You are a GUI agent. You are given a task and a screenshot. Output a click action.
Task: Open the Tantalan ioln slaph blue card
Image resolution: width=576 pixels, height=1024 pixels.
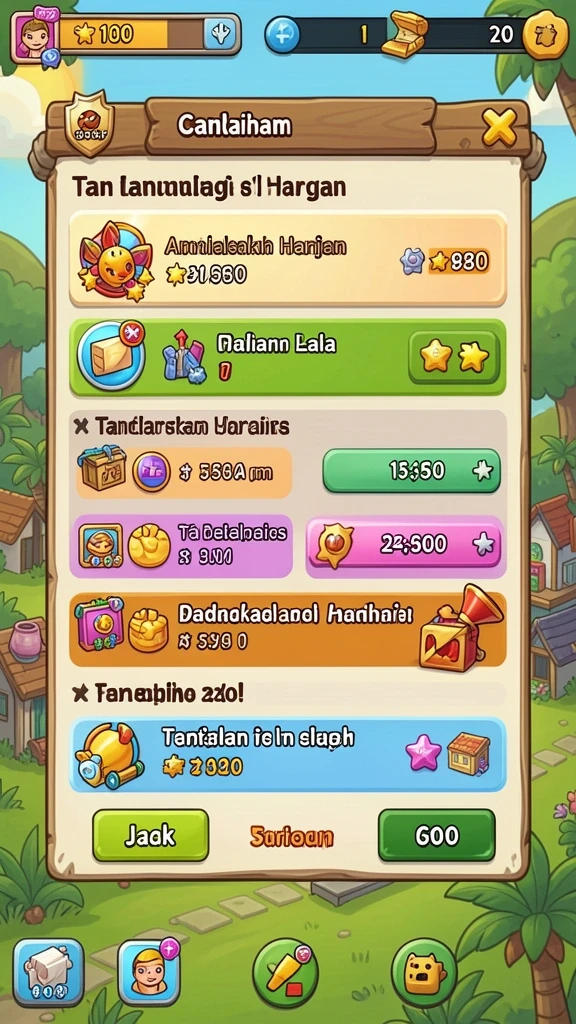pos(287,754)
